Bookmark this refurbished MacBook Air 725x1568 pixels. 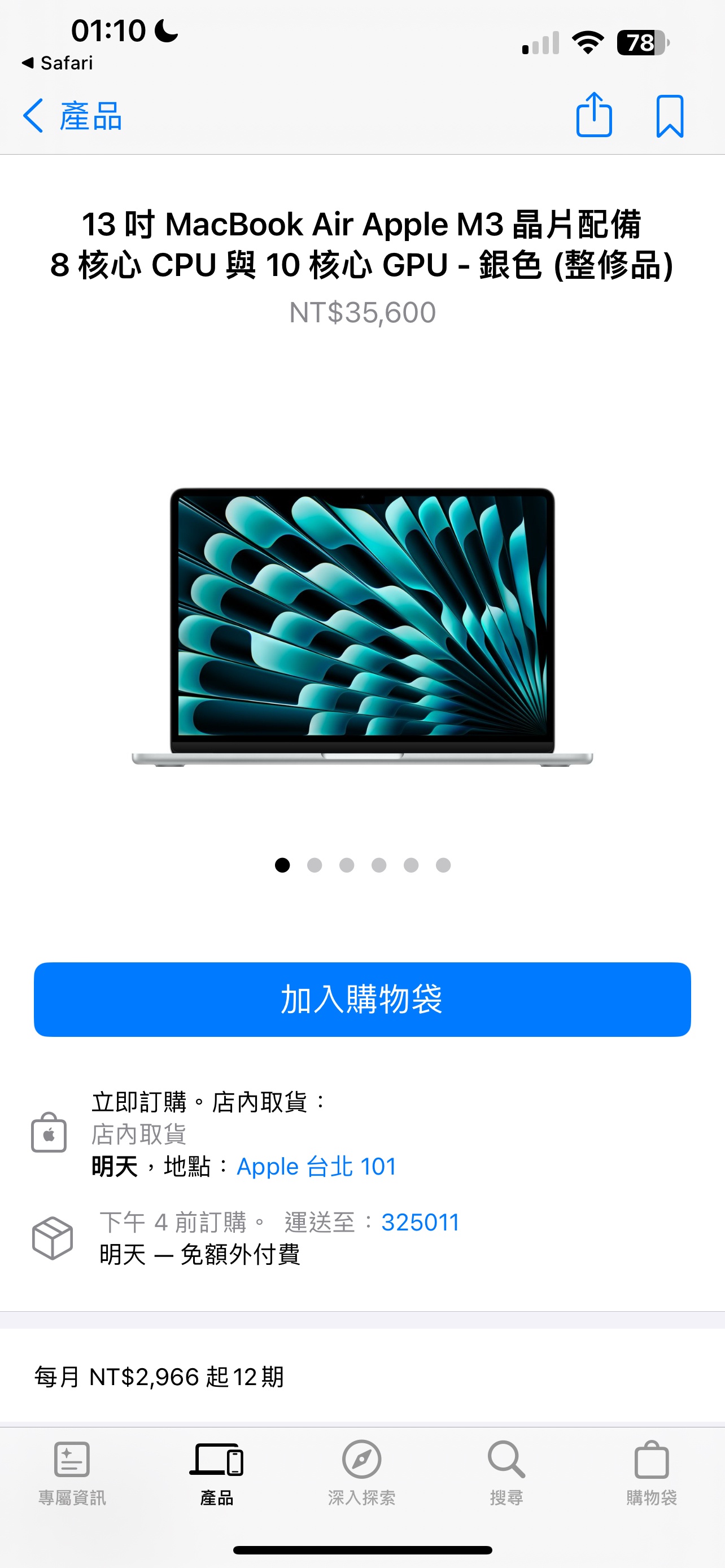coord(670,116)
